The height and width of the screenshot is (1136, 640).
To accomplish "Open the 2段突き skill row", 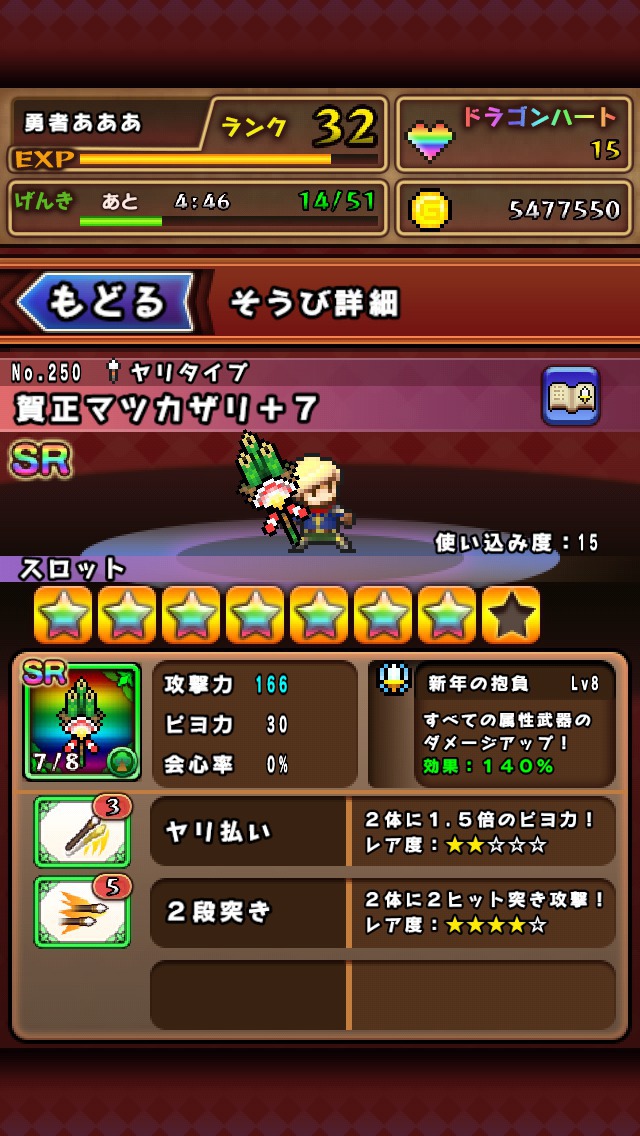I will [380, 912].
